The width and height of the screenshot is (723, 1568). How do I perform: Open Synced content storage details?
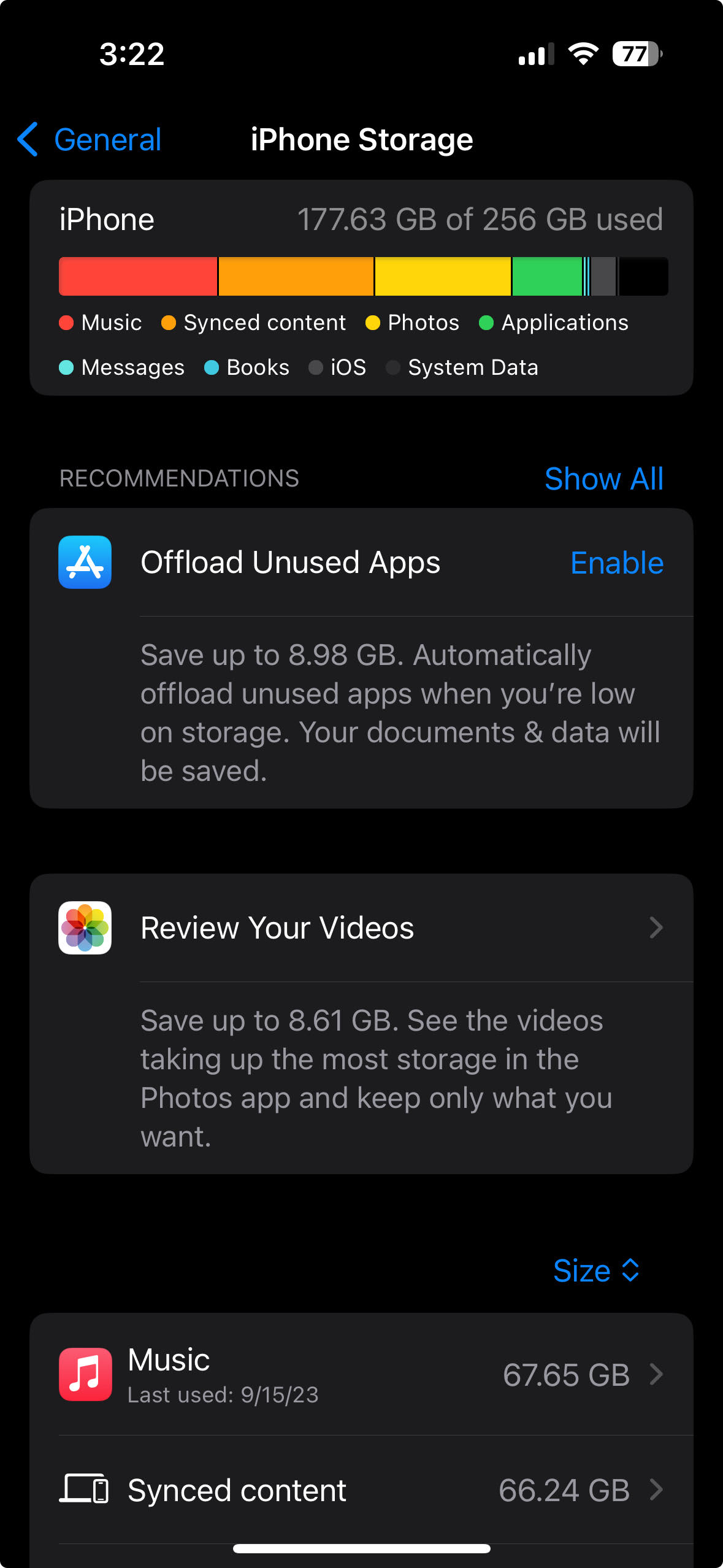coord(361,1490)
